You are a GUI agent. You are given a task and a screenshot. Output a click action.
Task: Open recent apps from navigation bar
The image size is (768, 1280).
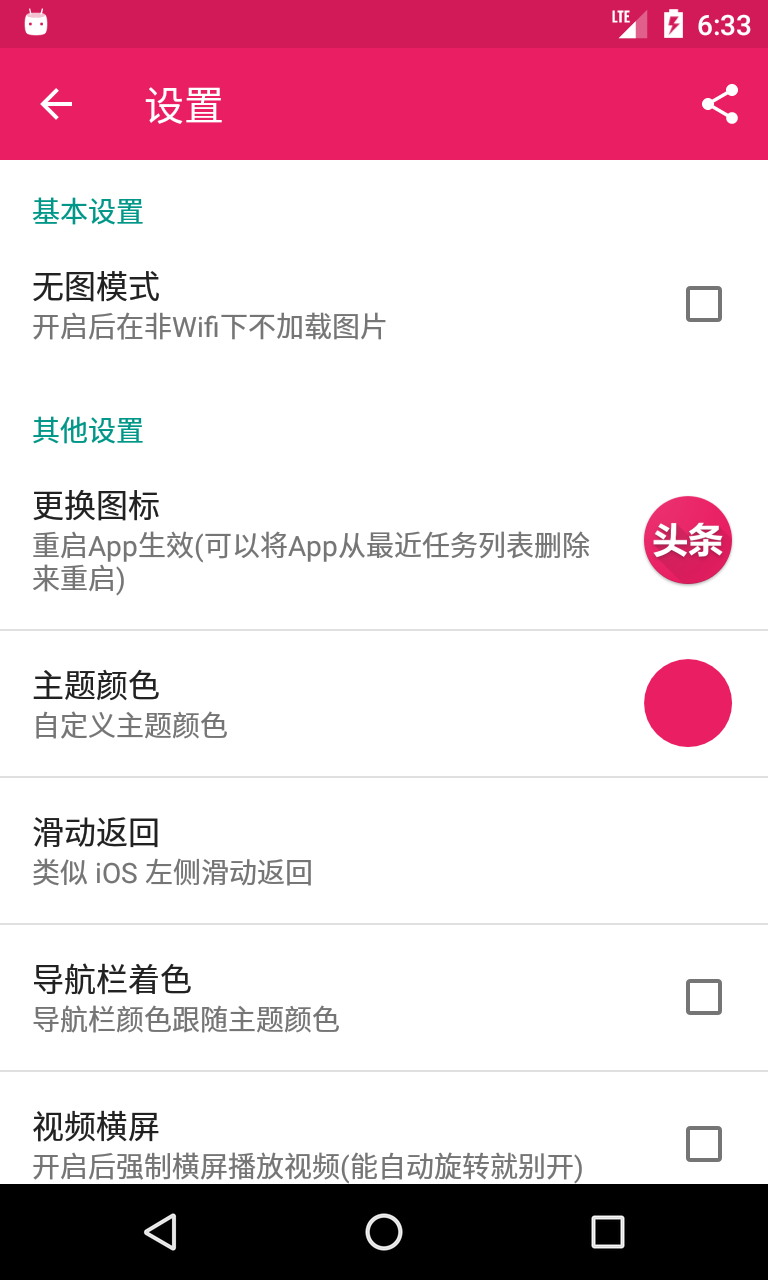click(x=608, y=1232)
